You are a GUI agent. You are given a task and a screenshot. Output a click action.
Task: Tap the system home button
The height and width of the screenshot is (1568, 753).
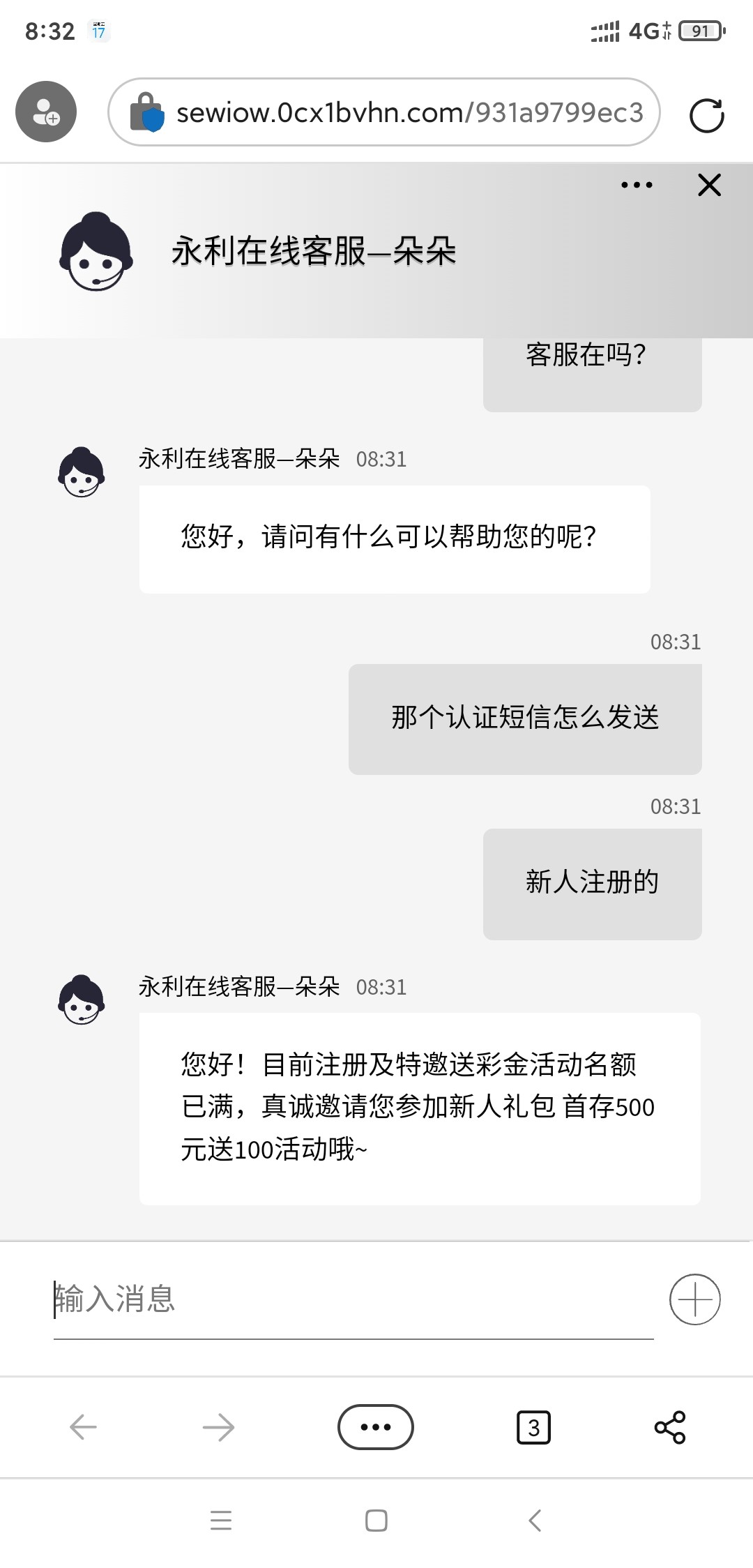(x=376, y=1520)
